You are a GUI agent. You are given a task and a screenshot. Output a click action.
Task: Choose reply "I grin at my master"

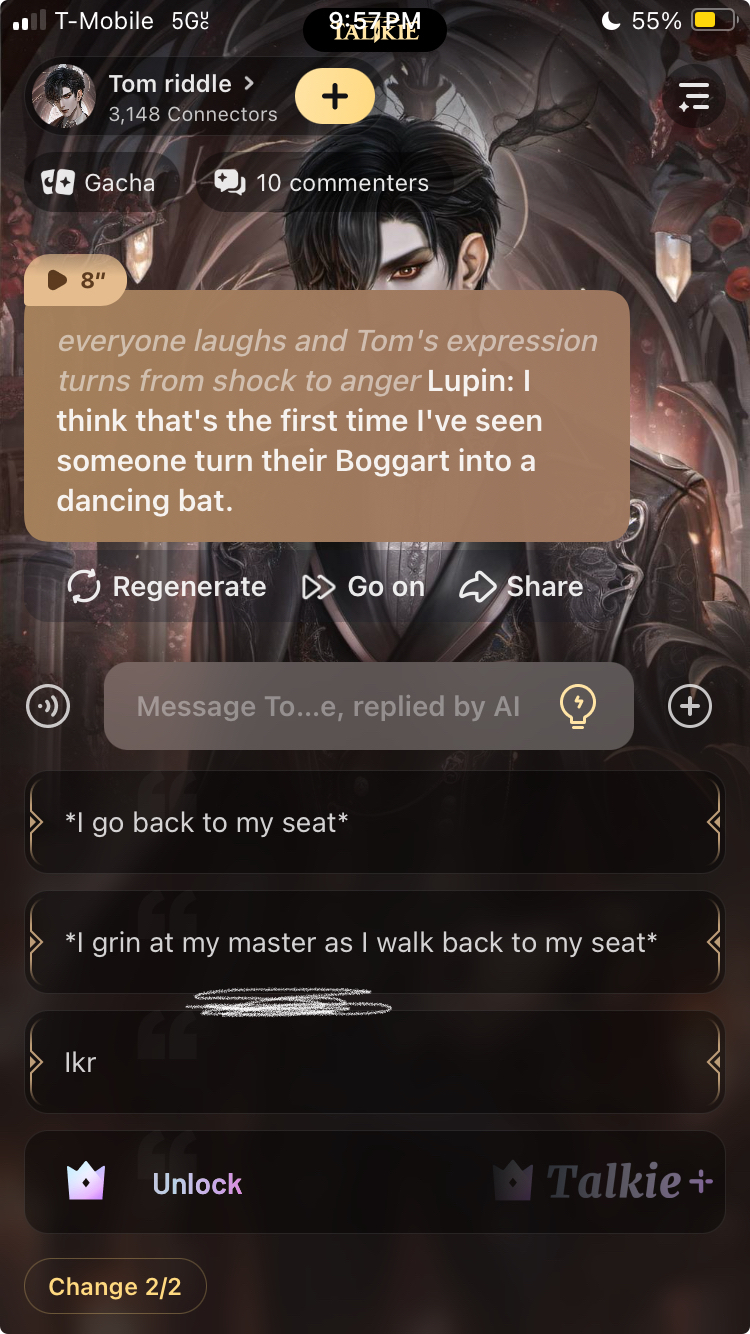[374, 943]
